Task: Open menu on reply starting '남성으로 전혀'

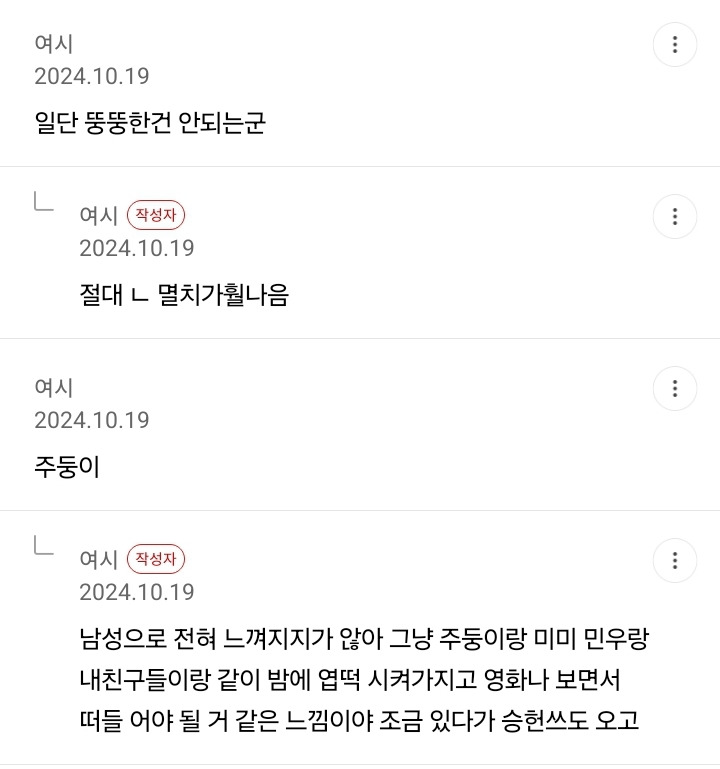Action: [x=675, y=559]
